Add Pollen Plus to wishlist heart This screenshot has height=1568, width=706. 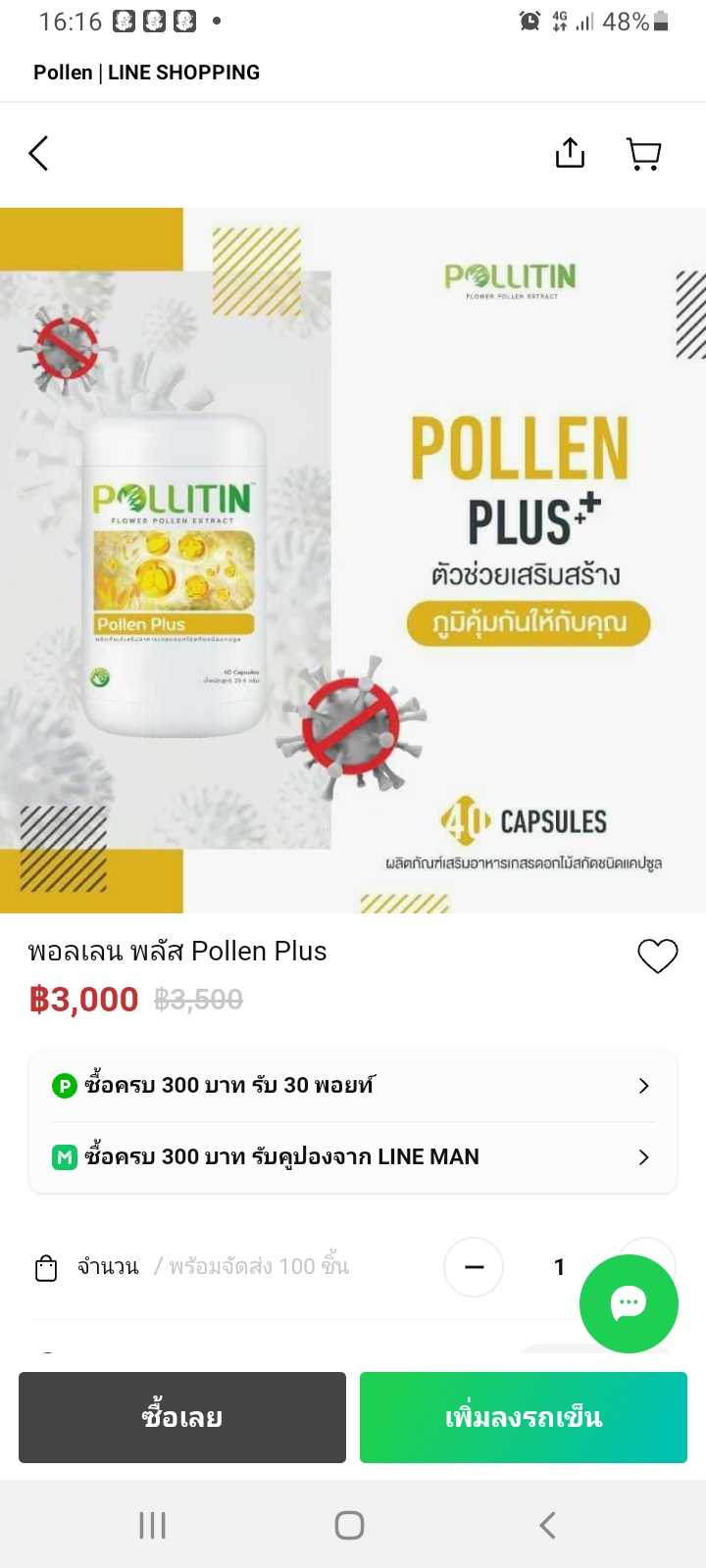pos(657,955)
